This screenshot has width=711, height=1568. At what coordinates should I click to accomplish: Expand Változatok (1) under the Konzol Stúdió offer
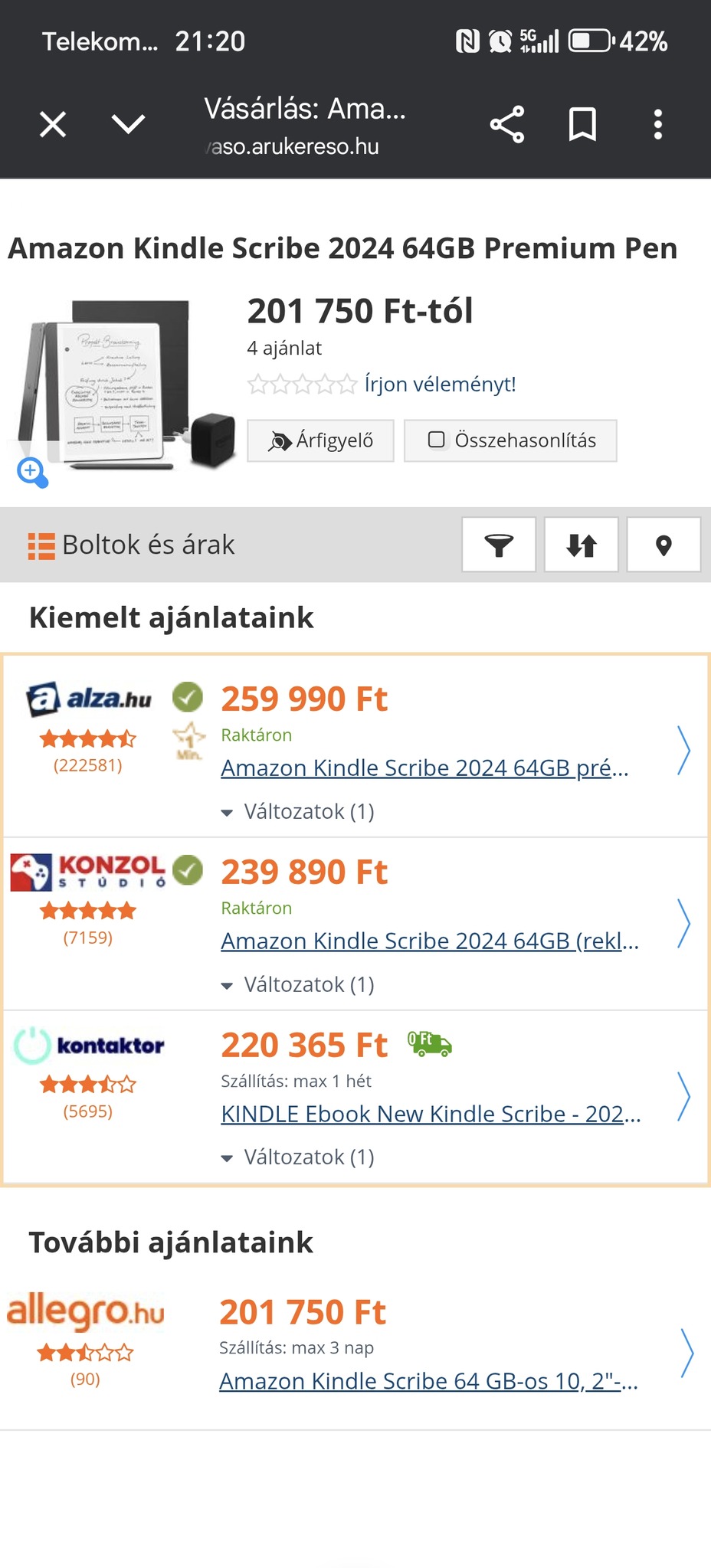(x=297, y=984)
